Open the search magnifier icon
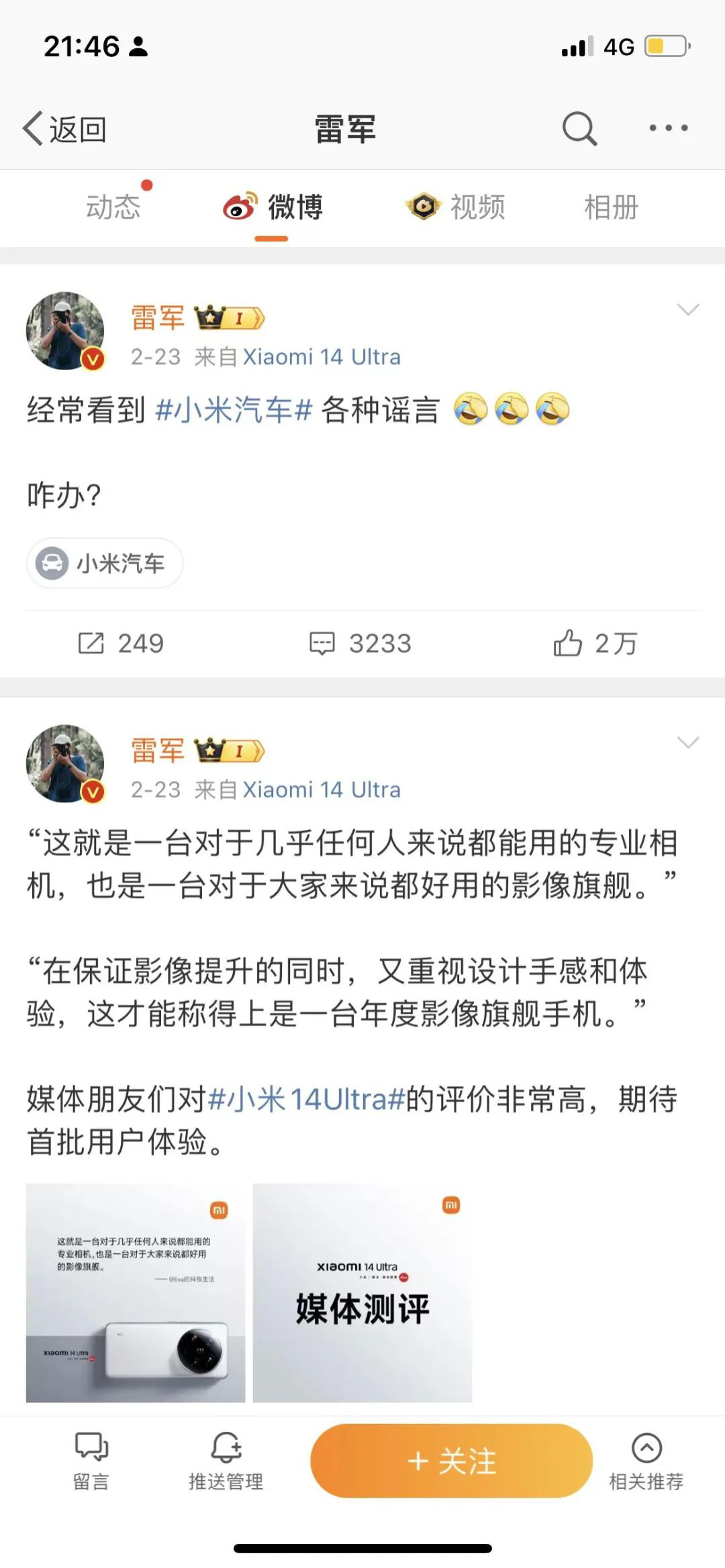The image size is (725, 1568). pos(579,128)
